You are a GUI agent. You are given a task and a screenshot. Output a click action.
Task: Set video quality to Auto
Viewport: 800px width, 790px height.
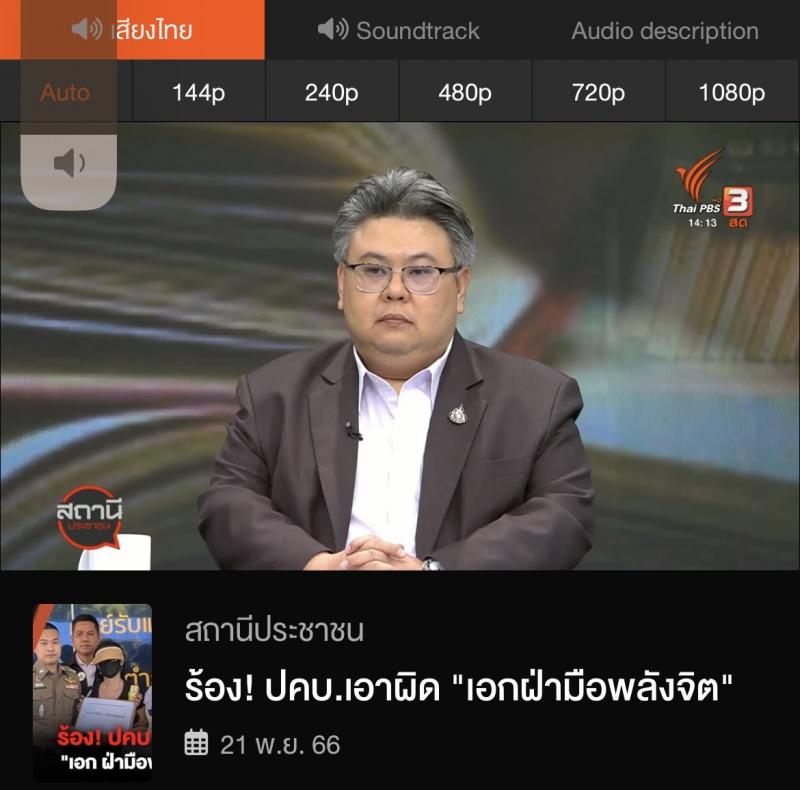click(65, 93)
